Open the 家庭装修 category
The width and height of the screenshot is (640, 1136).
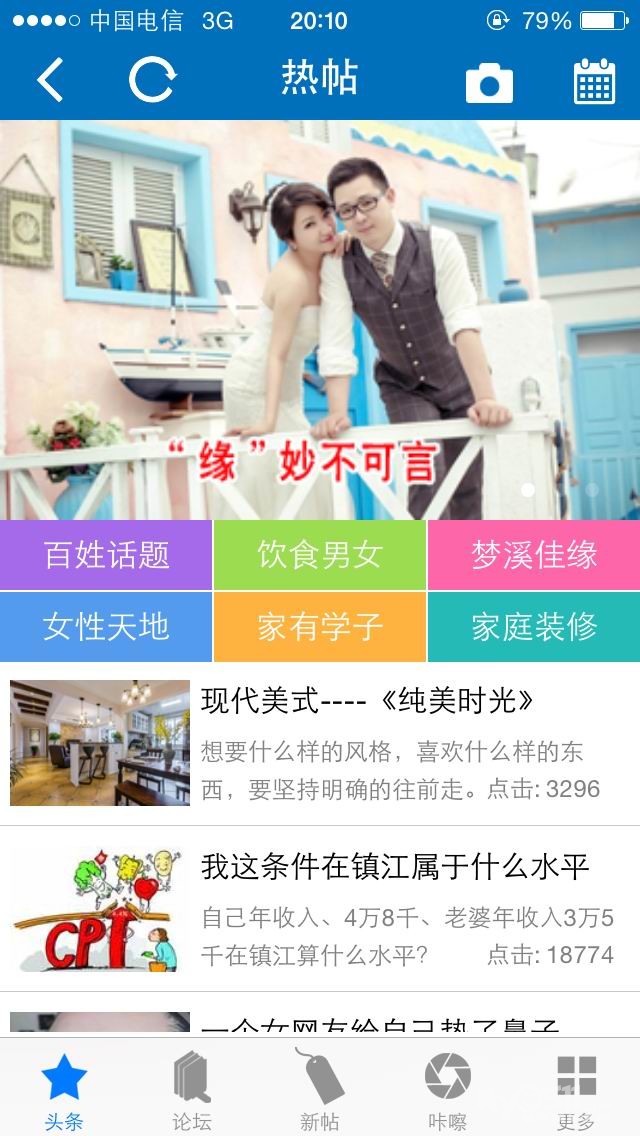pos(534,627)
